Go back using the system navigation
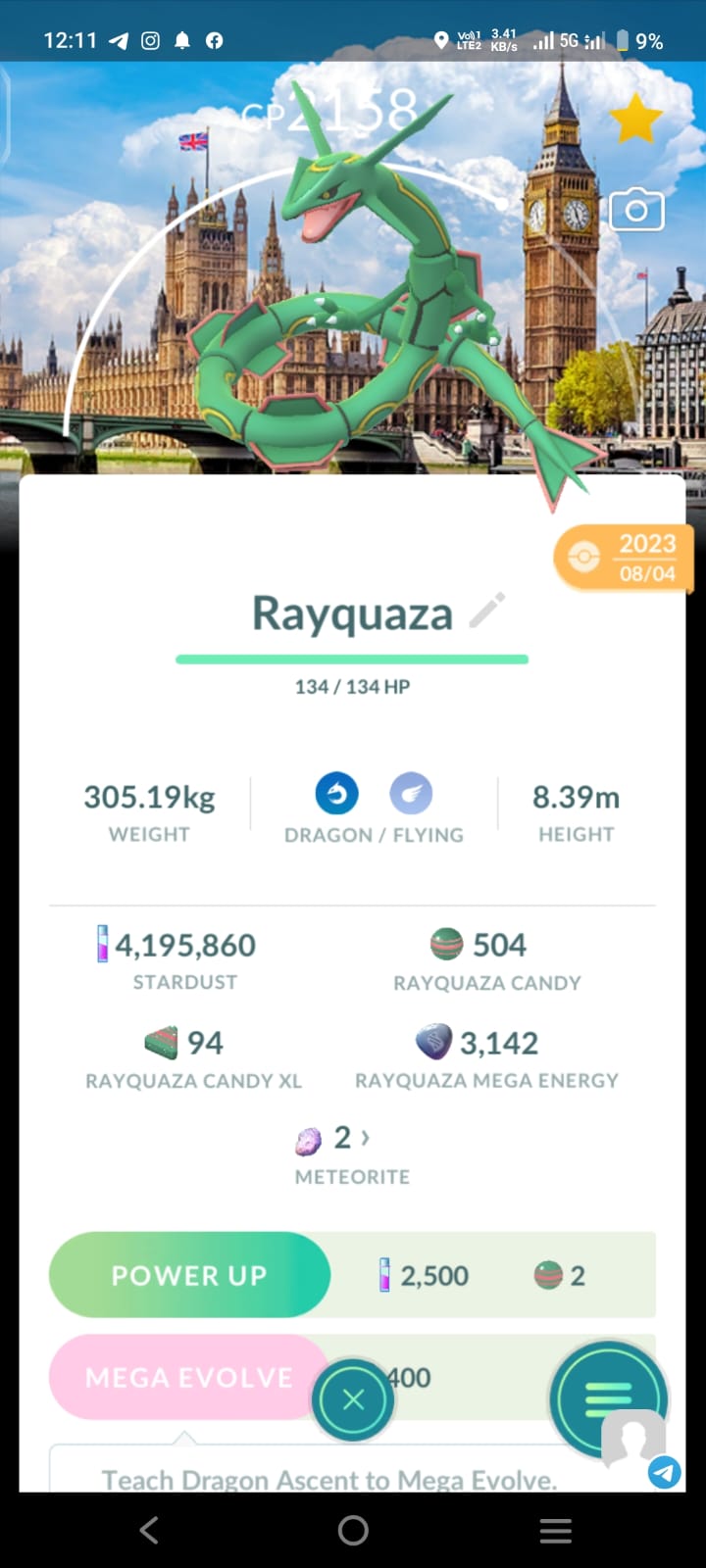Image resolution: width=706 pixels, height=1568 pixels. [x=149, y=1530]
